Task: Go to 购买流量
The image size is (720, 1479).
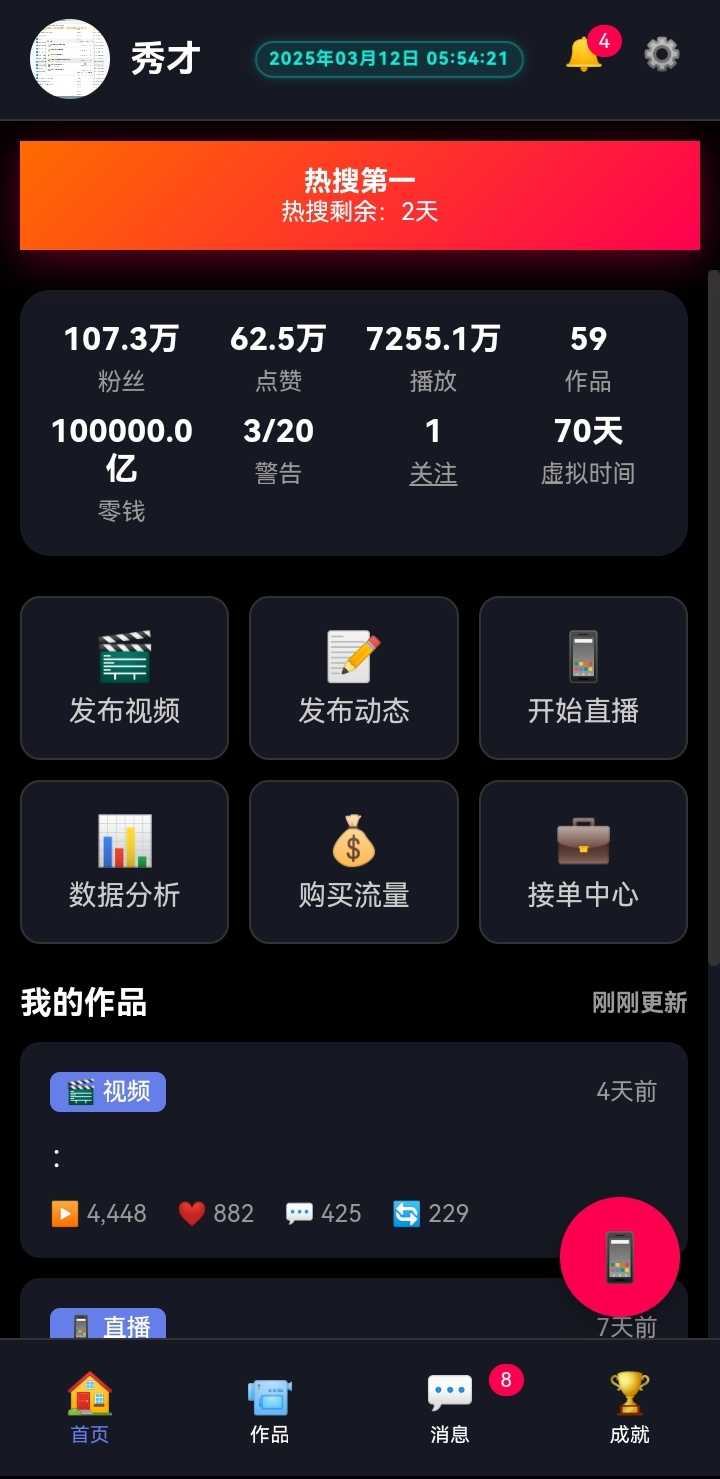Action: [x=354, y=861]
